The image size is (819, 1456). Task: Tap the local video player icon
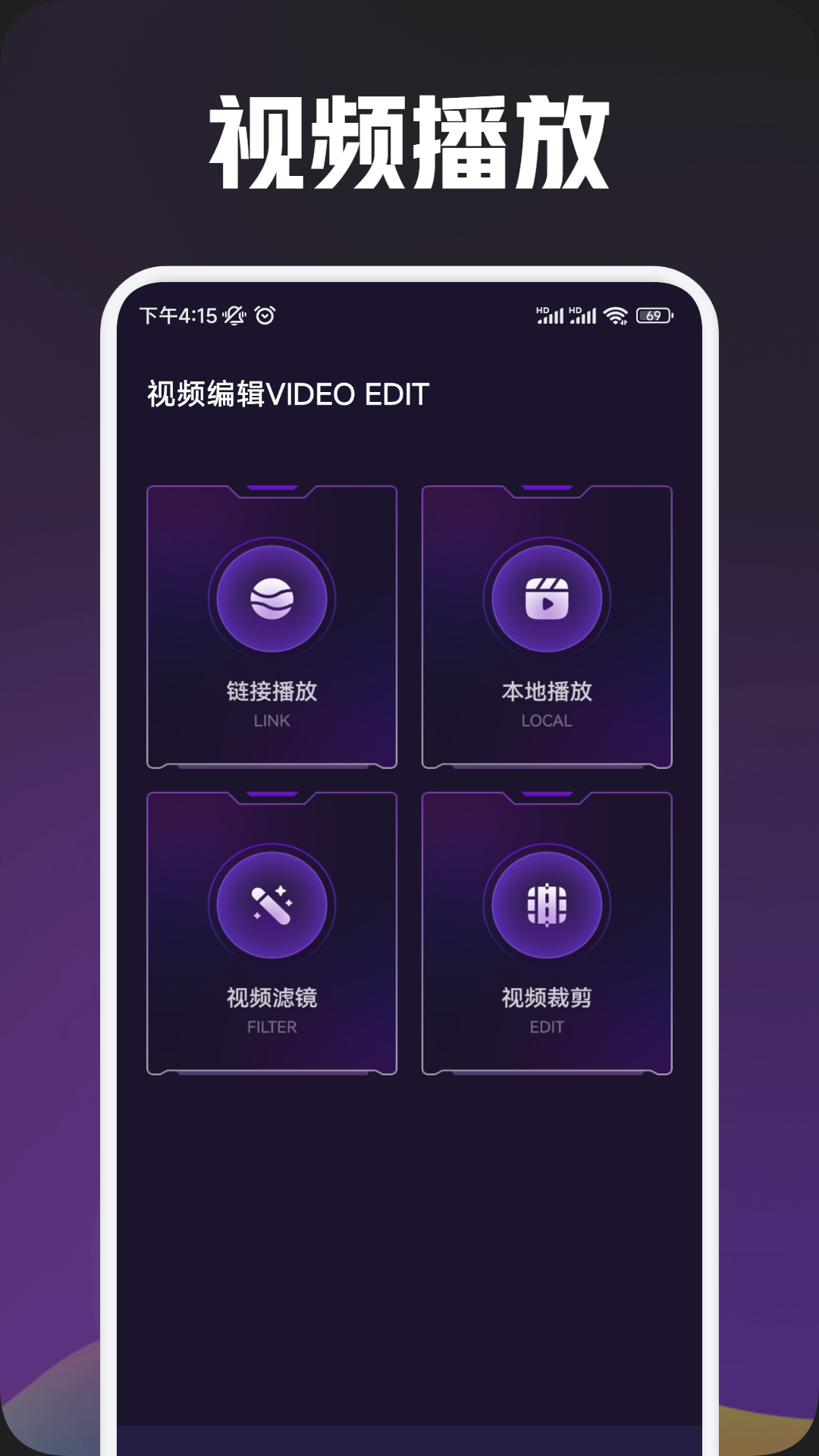pyautogui.click(x=548, y=598)
